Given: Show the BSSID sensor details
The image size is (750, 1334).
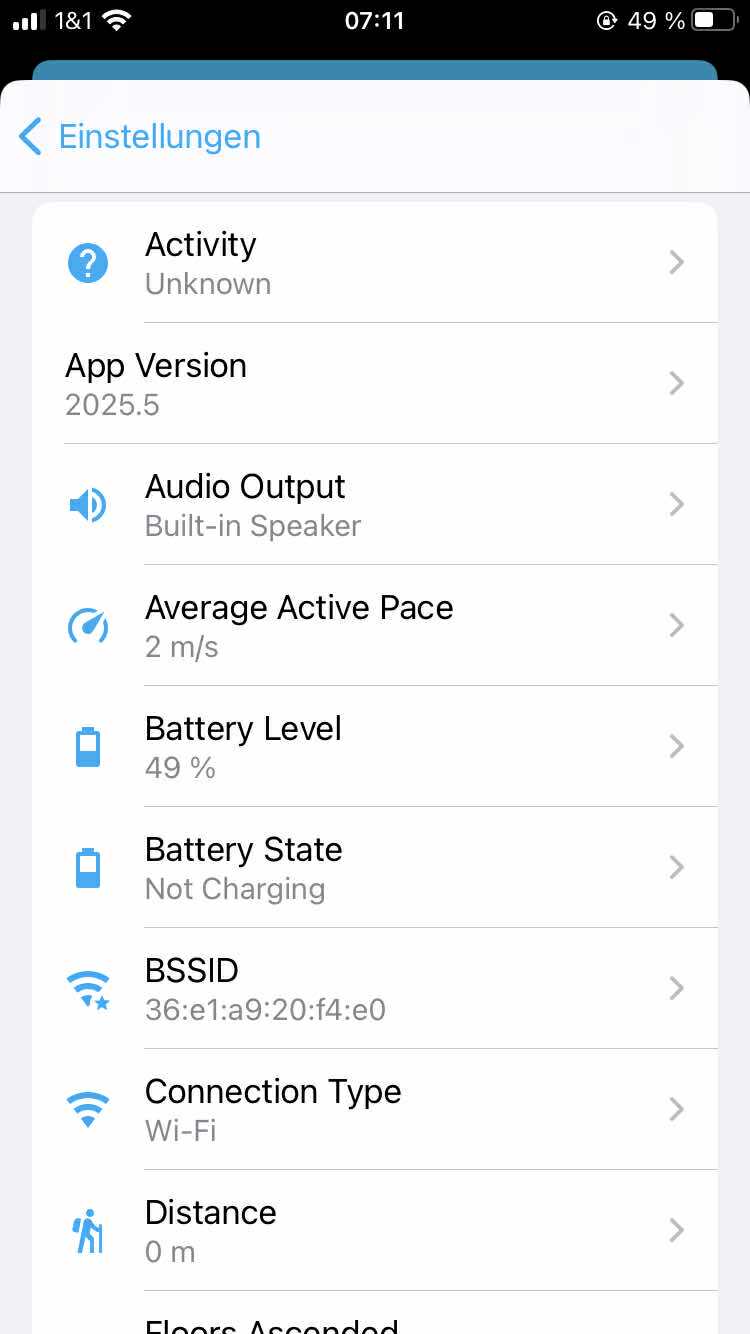Looking at the screenshot, I should point(375,989).
